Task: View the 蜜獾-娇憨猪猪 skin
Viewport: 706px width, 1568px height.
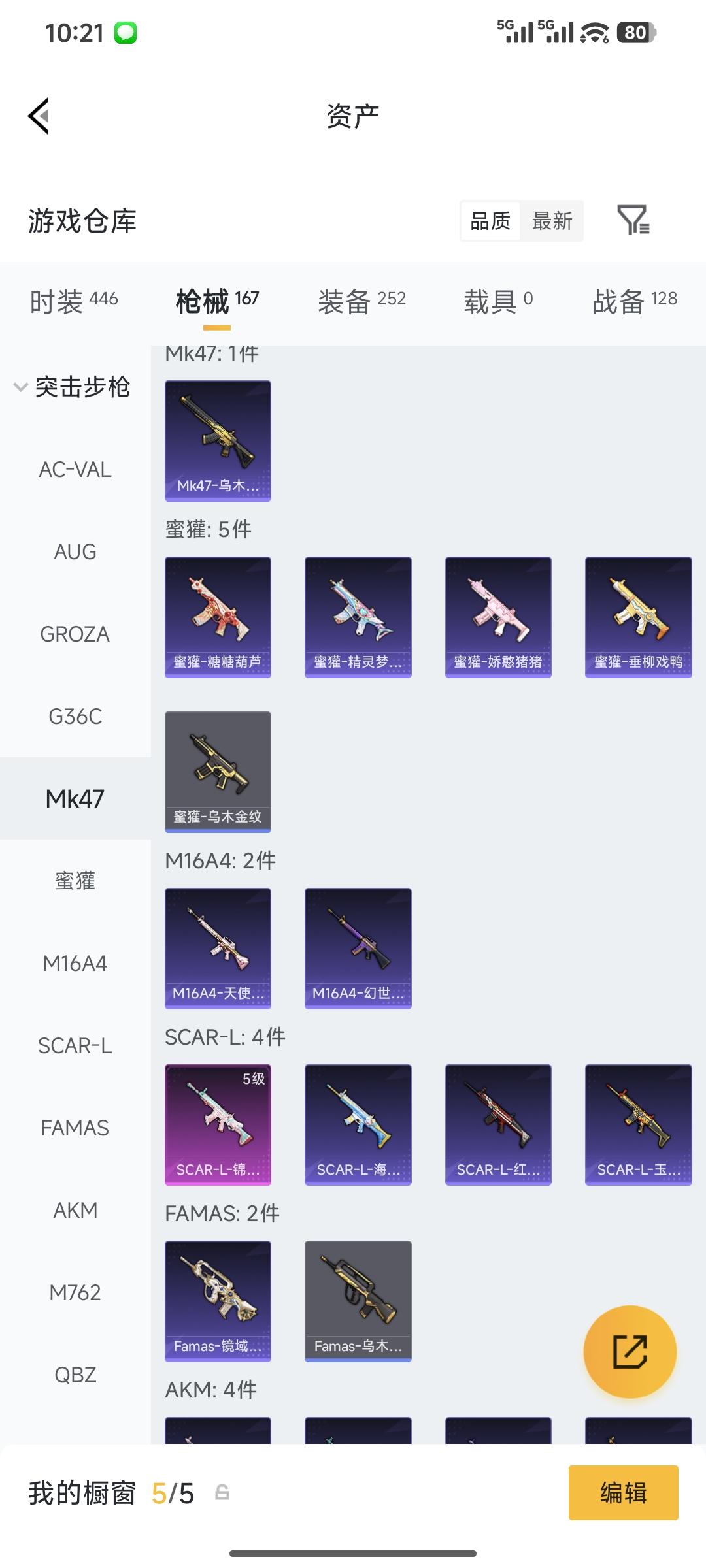Action: pyautogui.click(x=498, y=617)
